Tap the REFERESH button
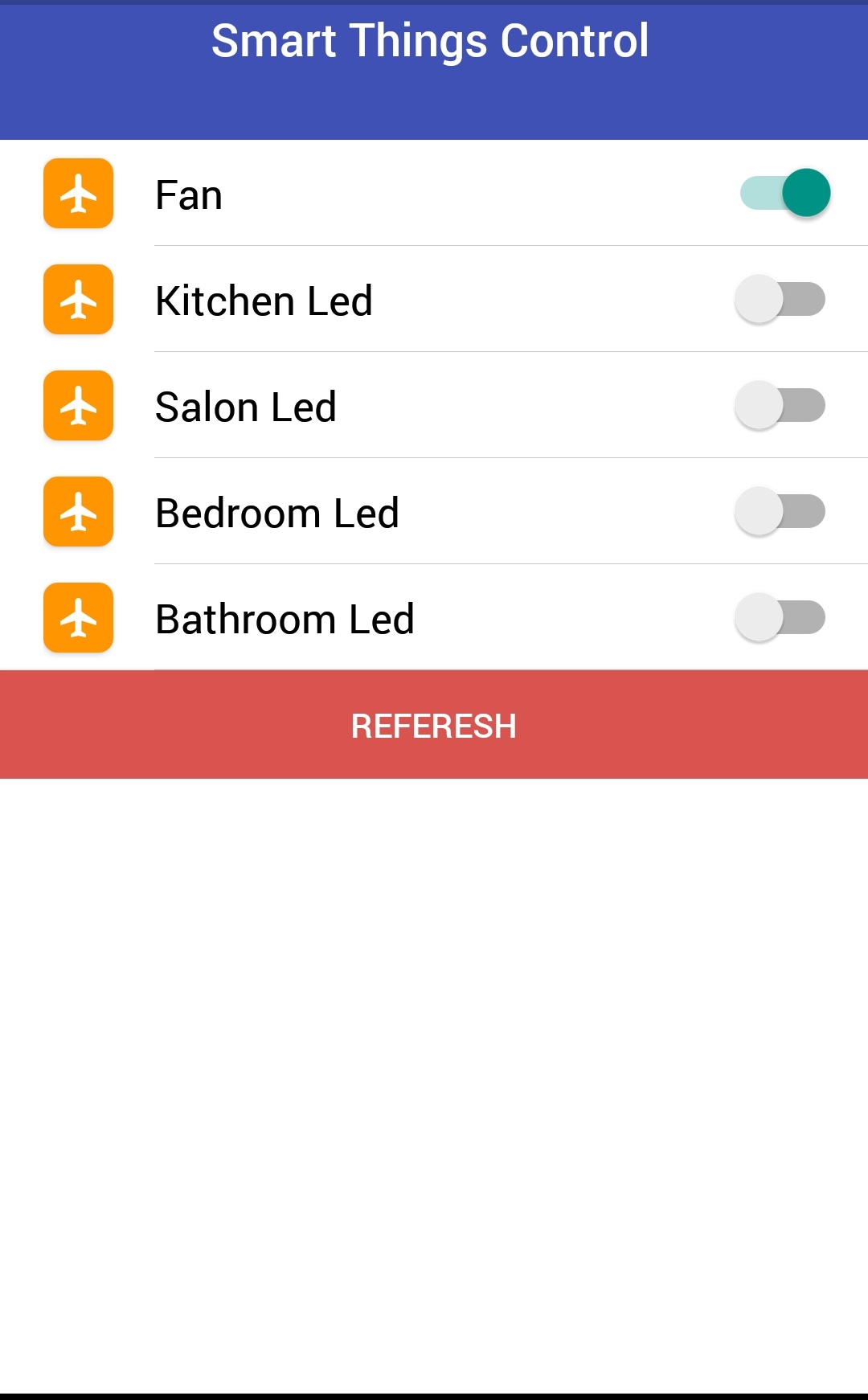Viewport: 868px width, 1400px height. click(x=434, y=725)
